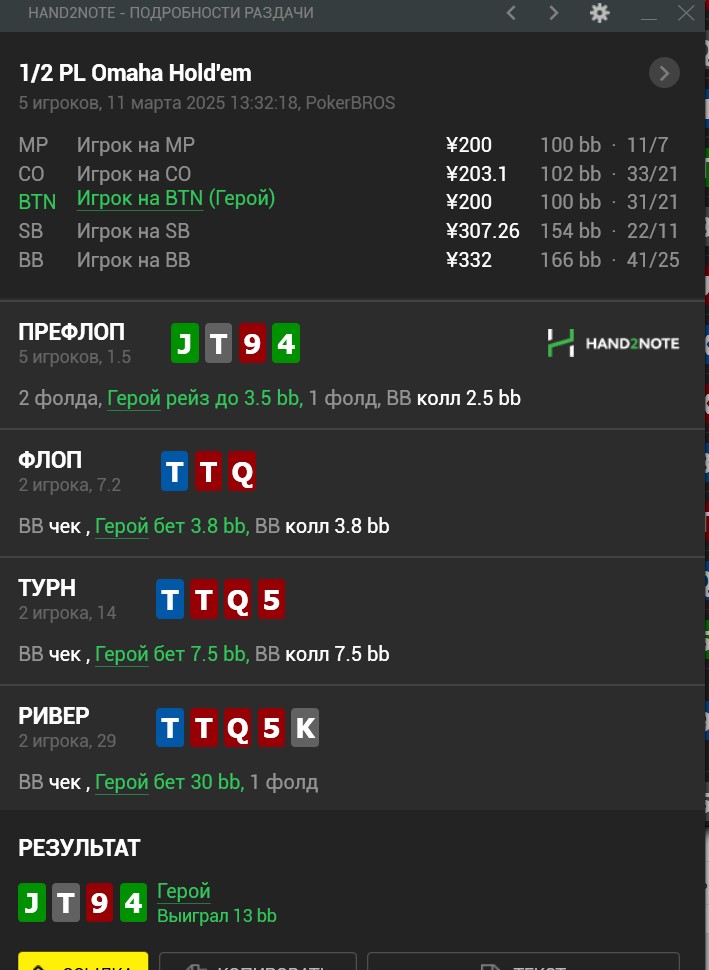Tap the yellow Ссылка button

tap(83, 962)
